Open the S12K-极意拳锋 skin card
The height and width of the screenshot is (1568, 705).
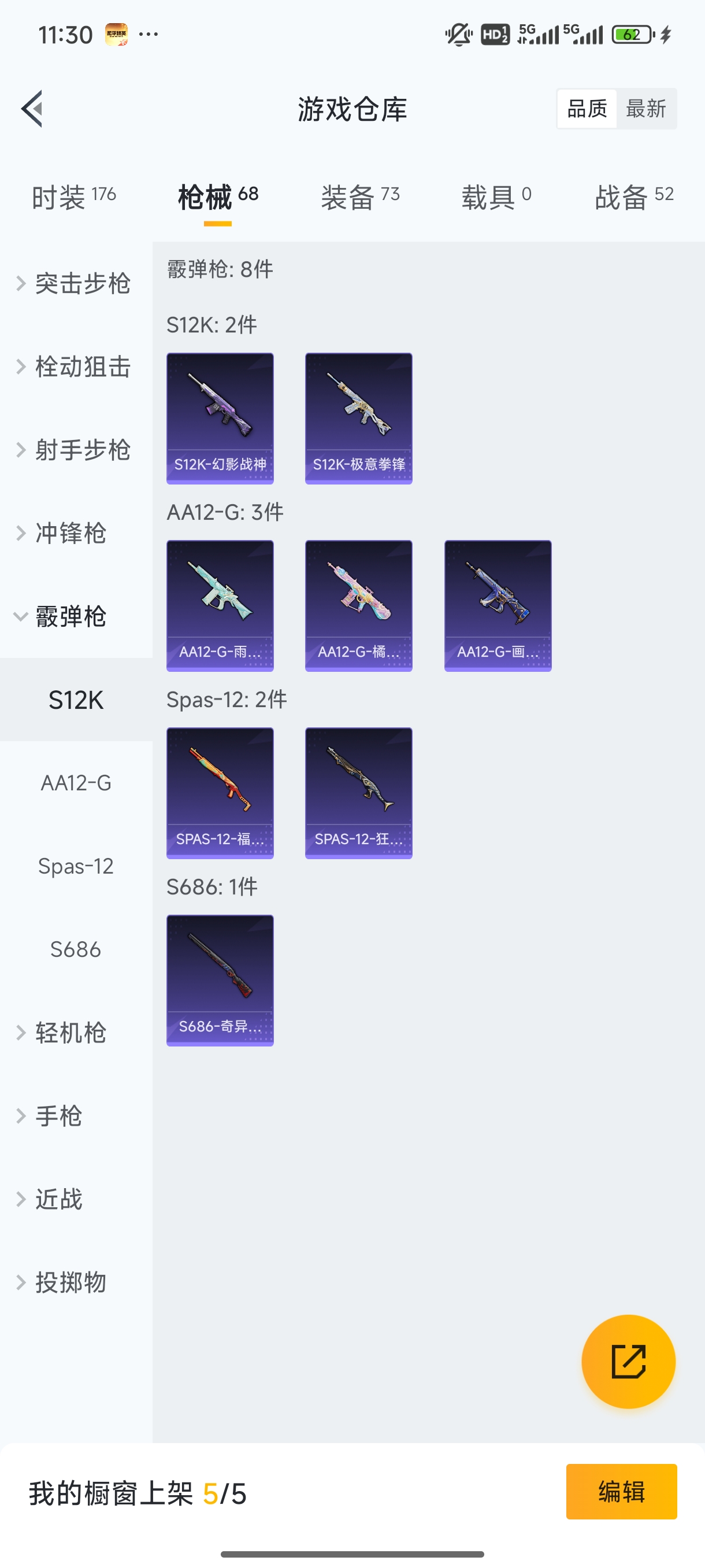(358, 417)
